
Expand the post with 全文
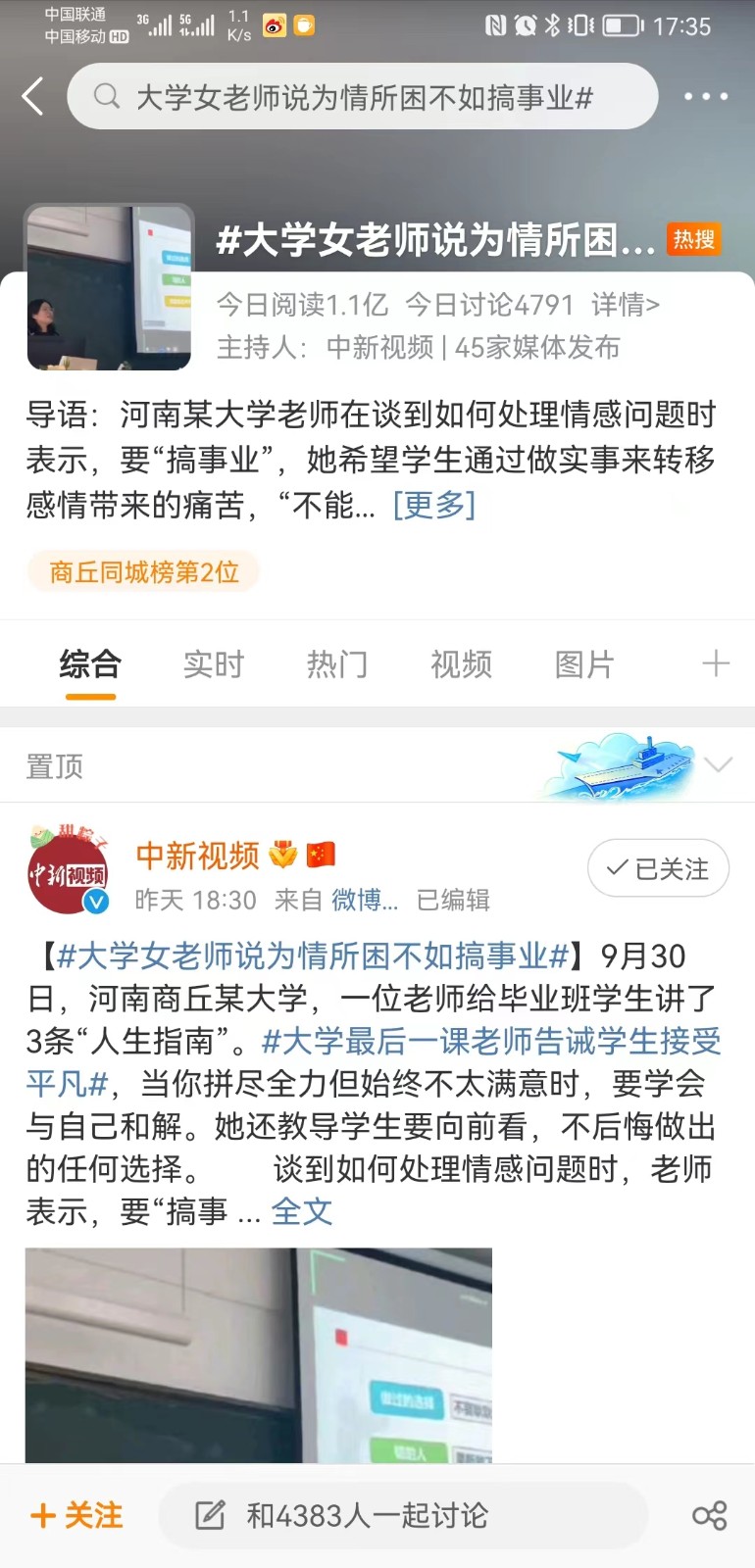[x=302, y=1211]
